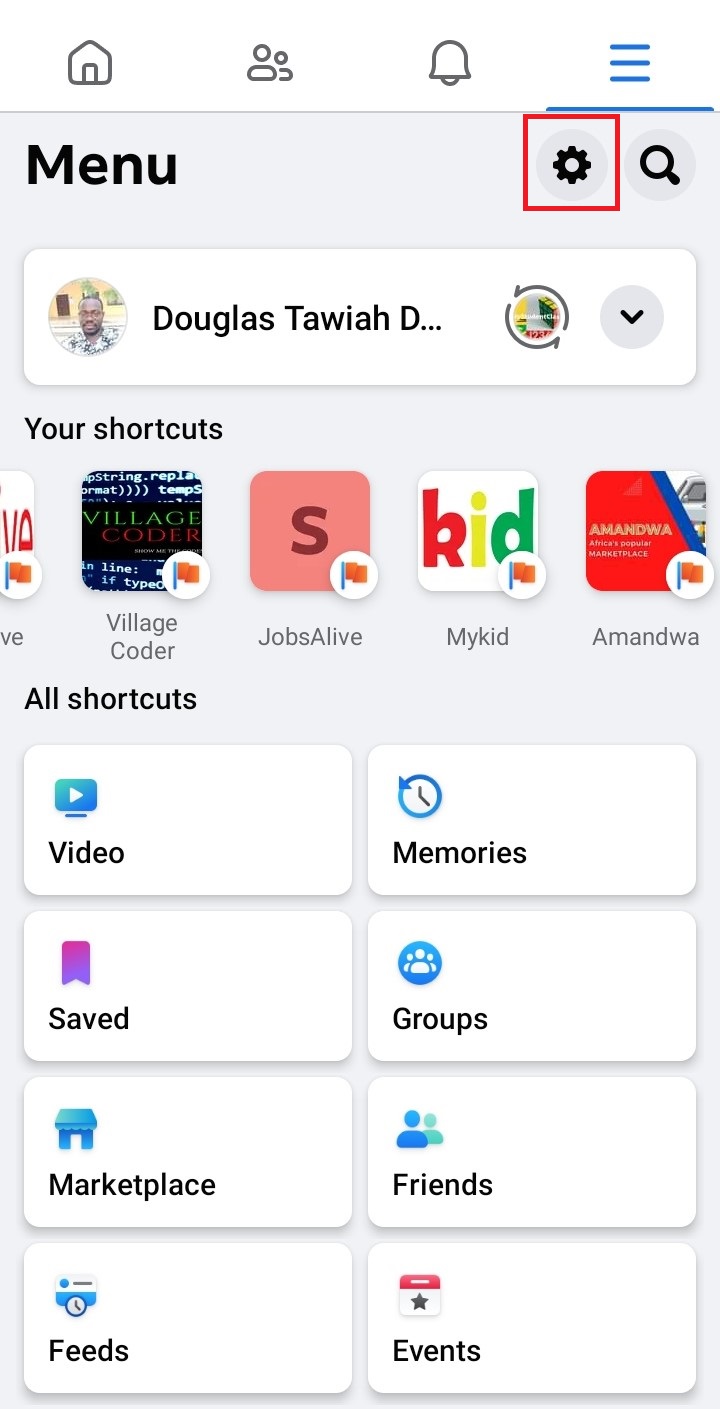Open the Friends shortcut card
The width and height of the screenshot is (720, 1409).
click(532, 1152)
